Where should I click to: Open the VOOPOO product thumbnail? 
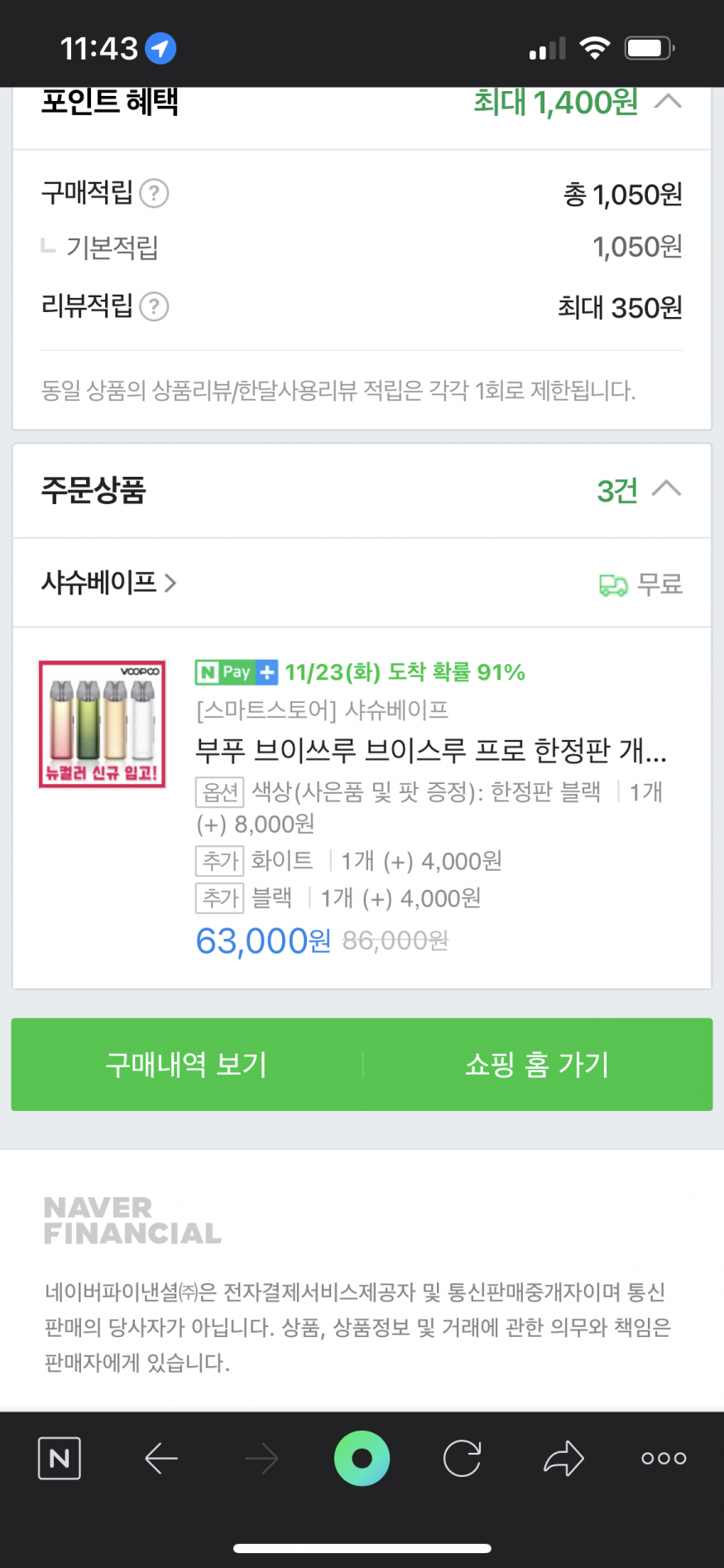pyautogui.click(x=103, y=724)
